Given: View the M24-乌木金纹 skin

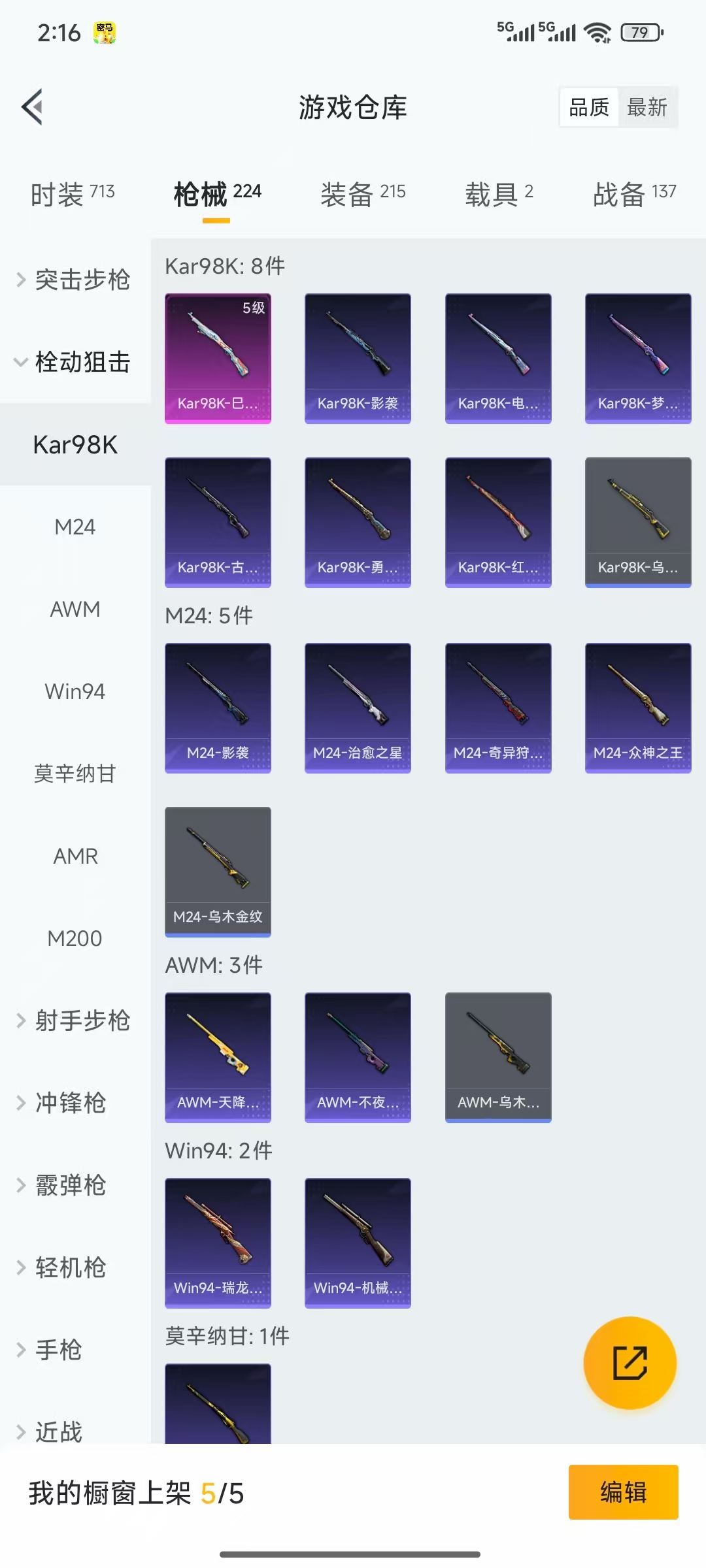Looking at the screenshot, I should (x=218, y=871).
